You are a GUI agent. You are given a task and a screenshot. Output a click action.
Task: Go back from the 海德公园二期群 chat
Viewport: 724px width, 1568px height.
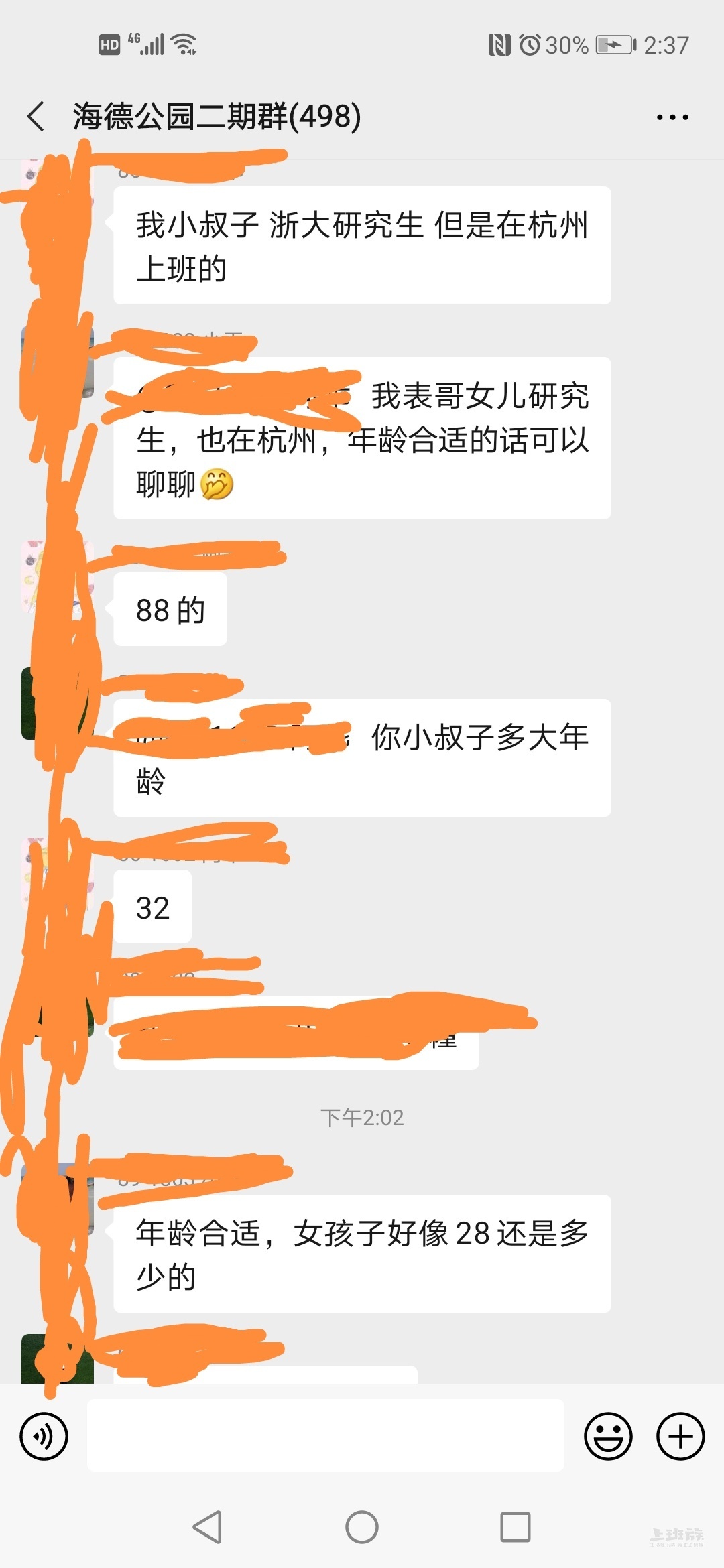36,117
